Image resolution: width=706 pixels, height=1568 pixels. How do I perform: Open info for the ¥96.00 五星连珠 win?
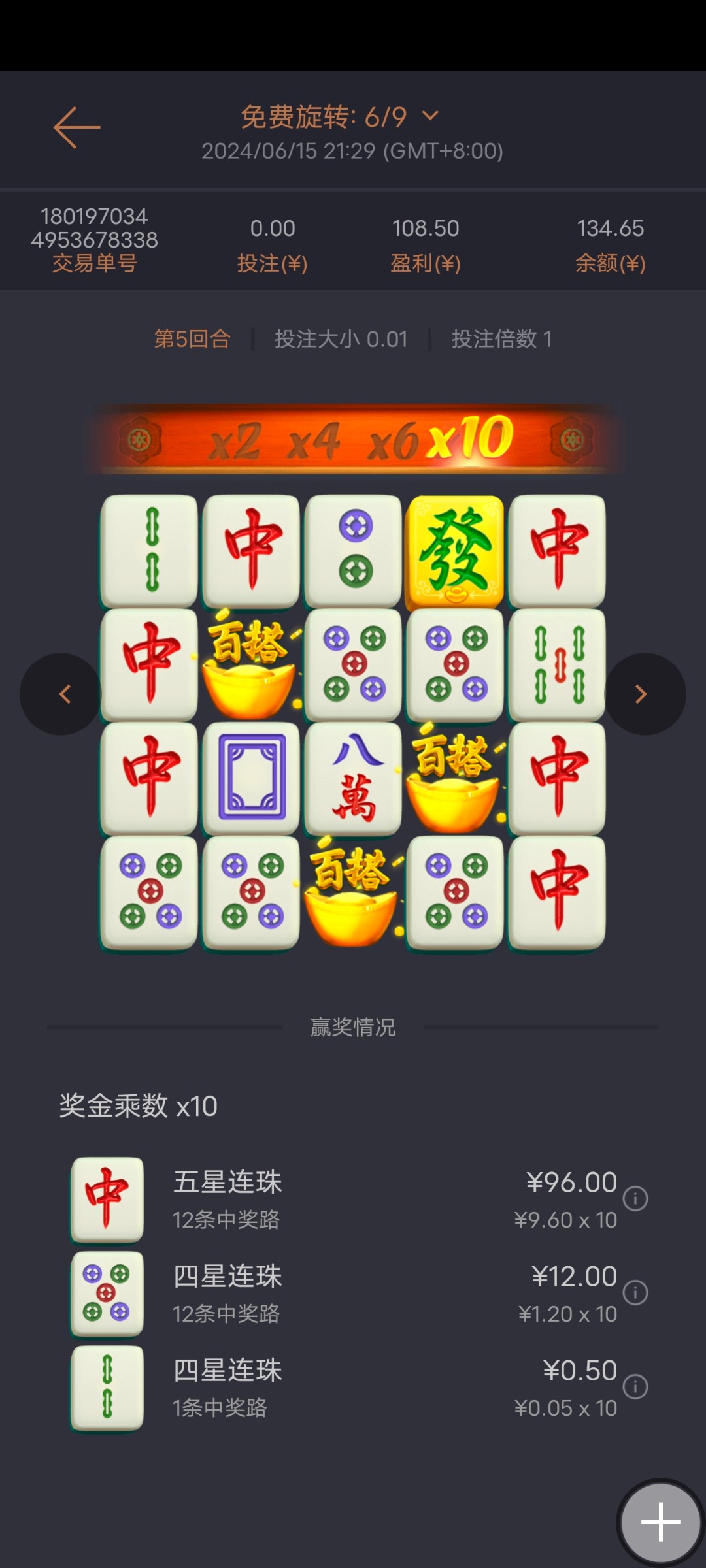[635, 1198]
